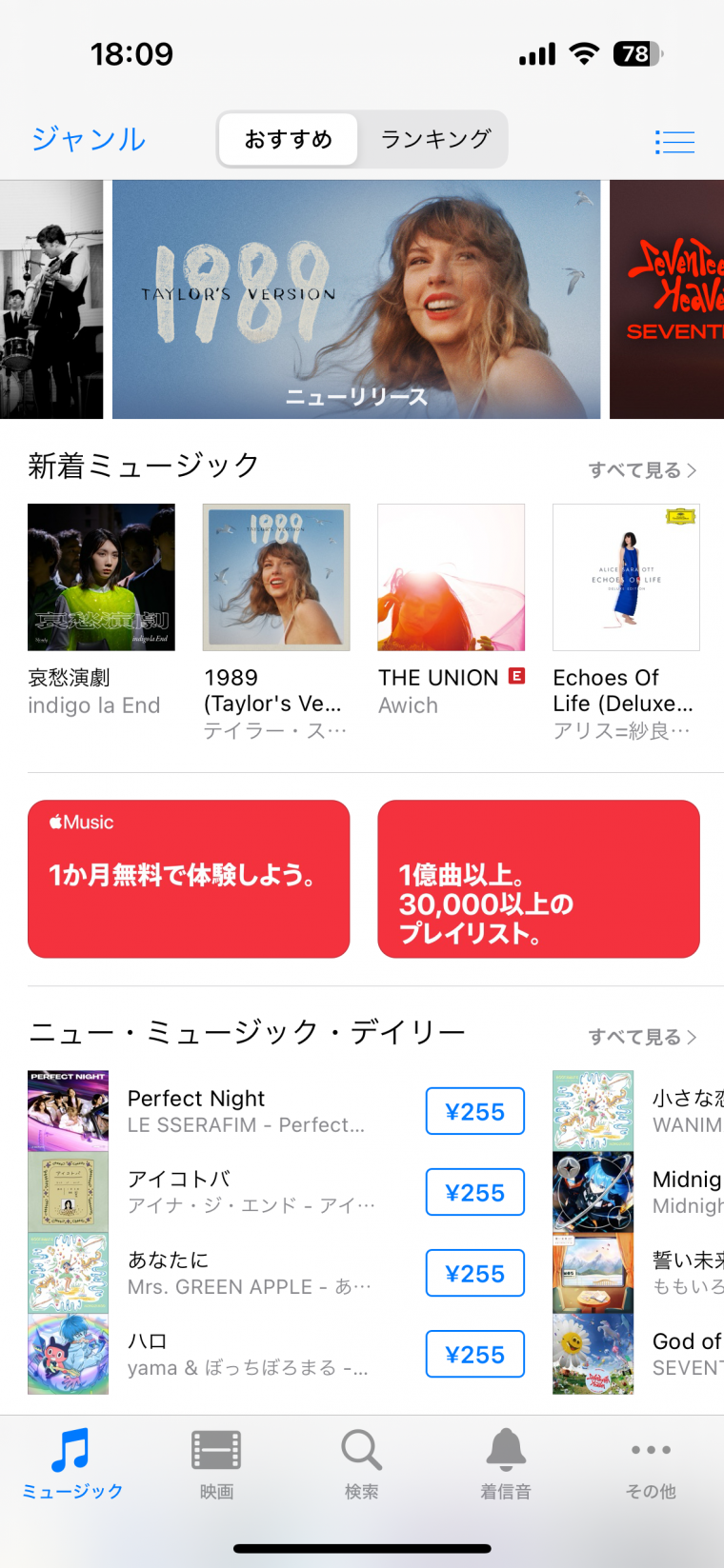The width and height of the screenshot is (724, 1568).
Task: Open the chevron beside 新着ミュージック すべて見る
Action: point(691,469)
